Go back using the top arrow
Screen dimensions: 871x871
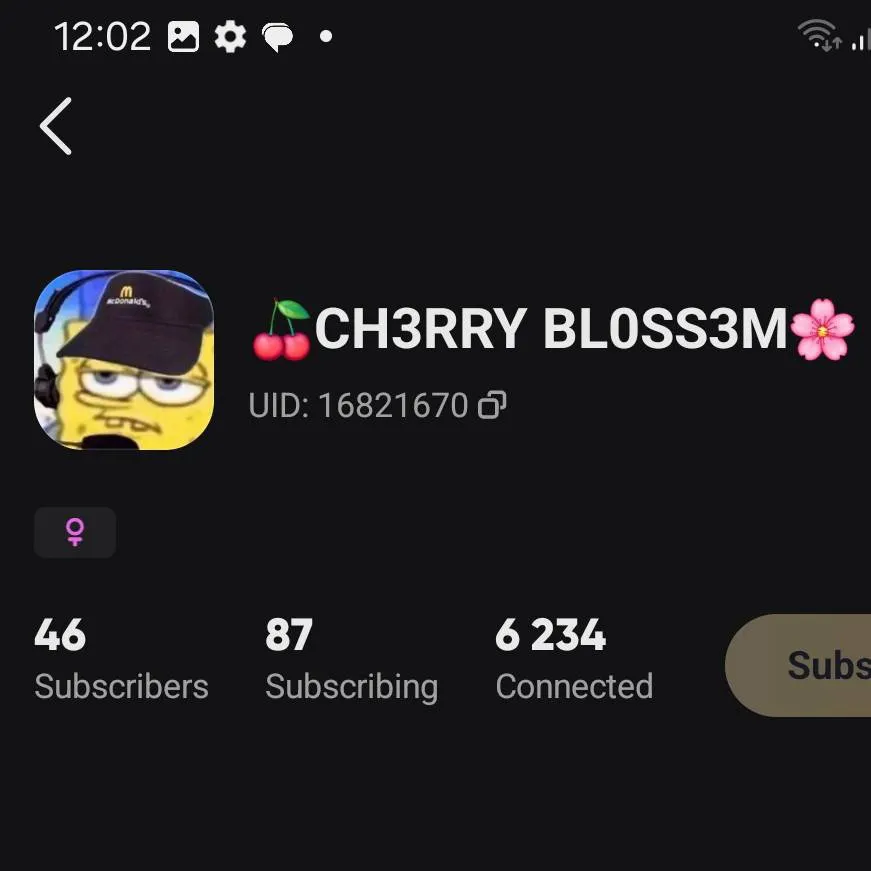click(56, 126)
